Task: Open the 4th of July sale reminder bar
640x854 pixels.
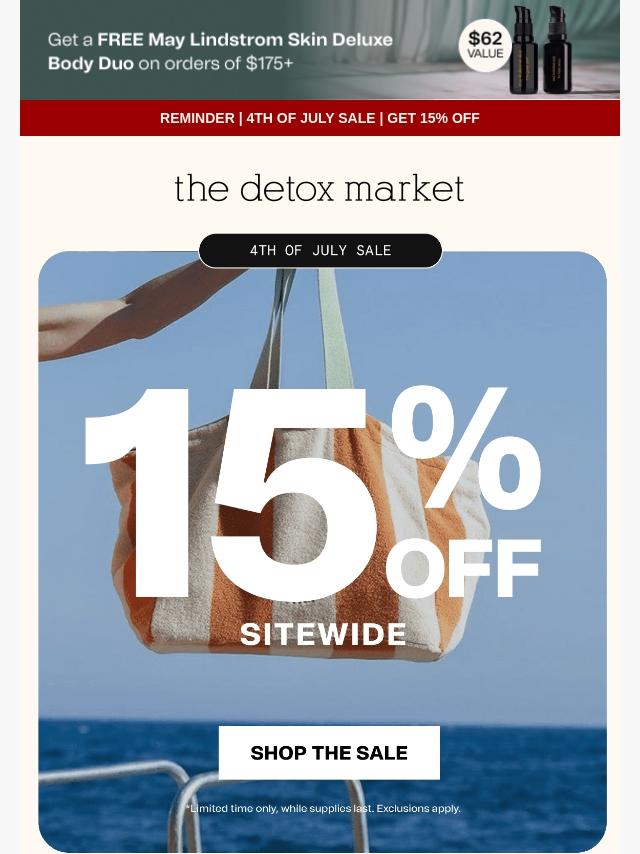Action: [320, 118]
